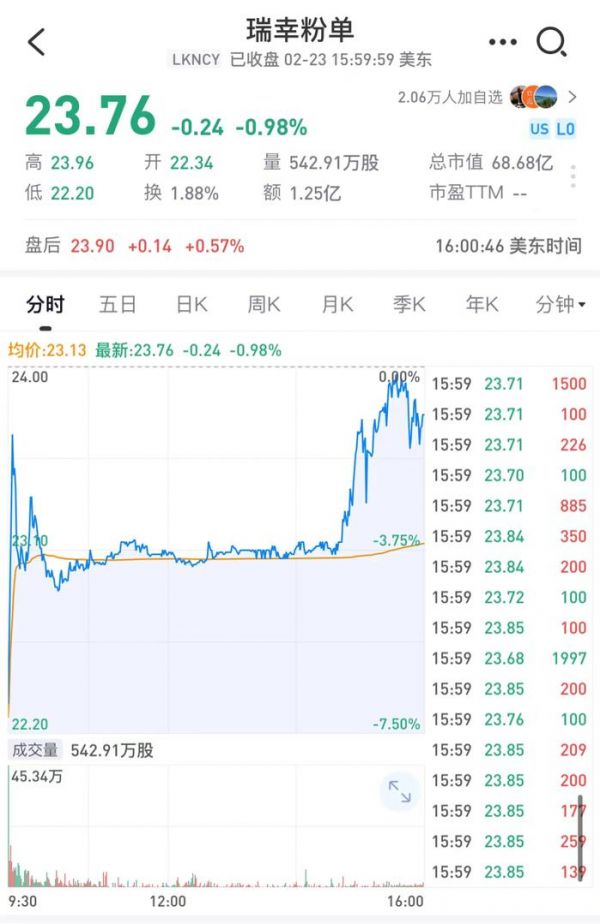Show the 周K weekly candlestick chart

(264, 304)
